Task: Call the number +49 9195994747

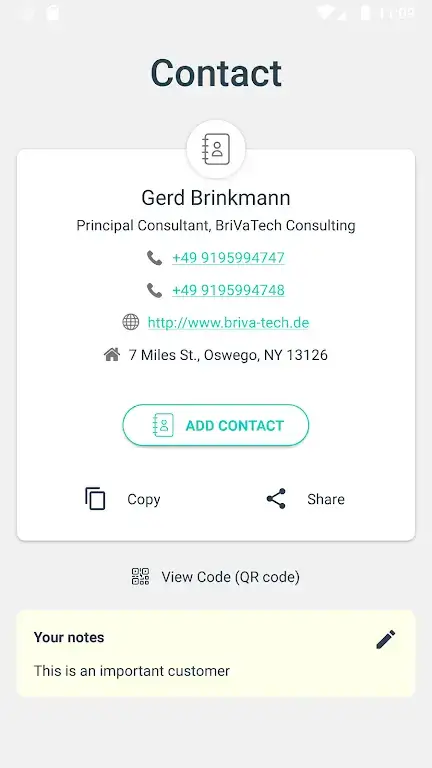Action: pos(228,258)
